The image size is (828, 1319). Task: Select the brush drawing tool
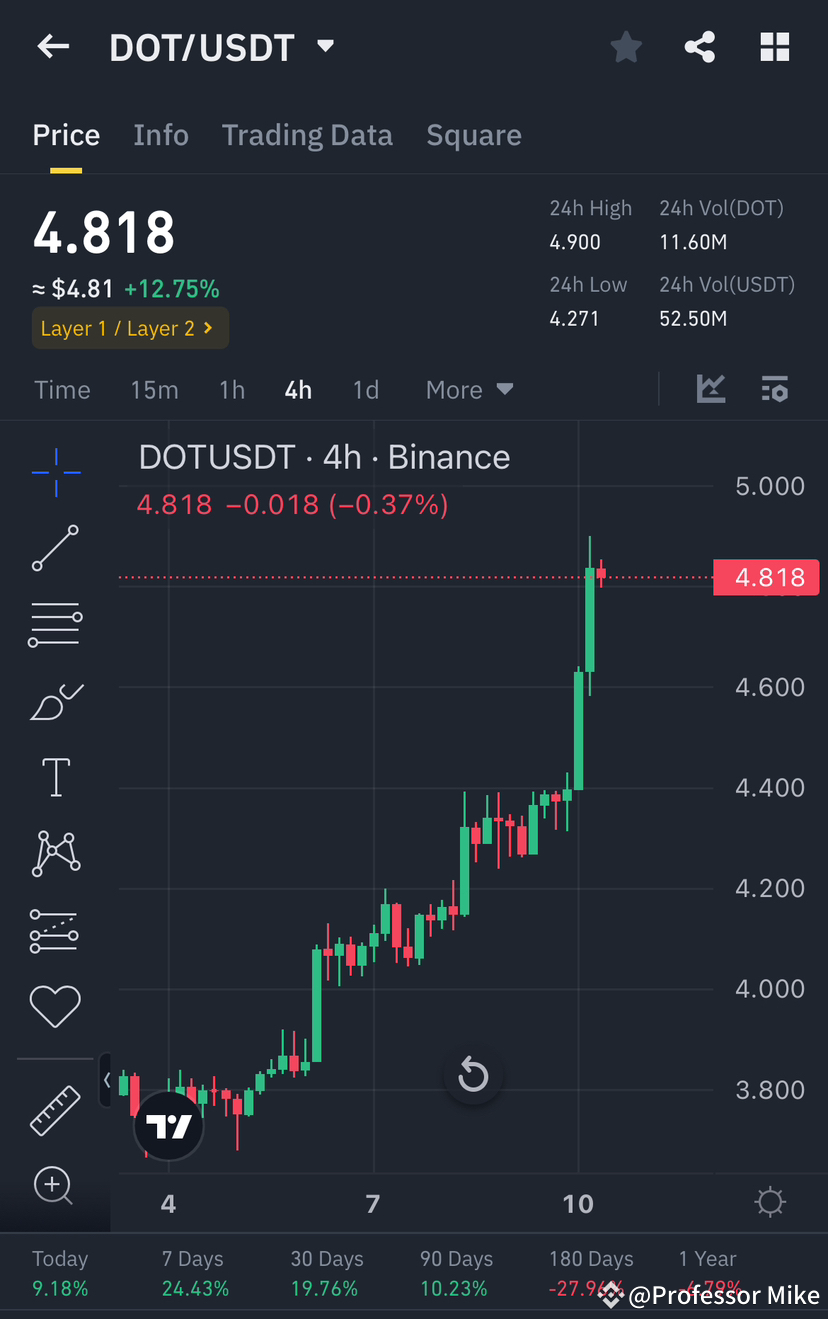click(x=55, y=701)
